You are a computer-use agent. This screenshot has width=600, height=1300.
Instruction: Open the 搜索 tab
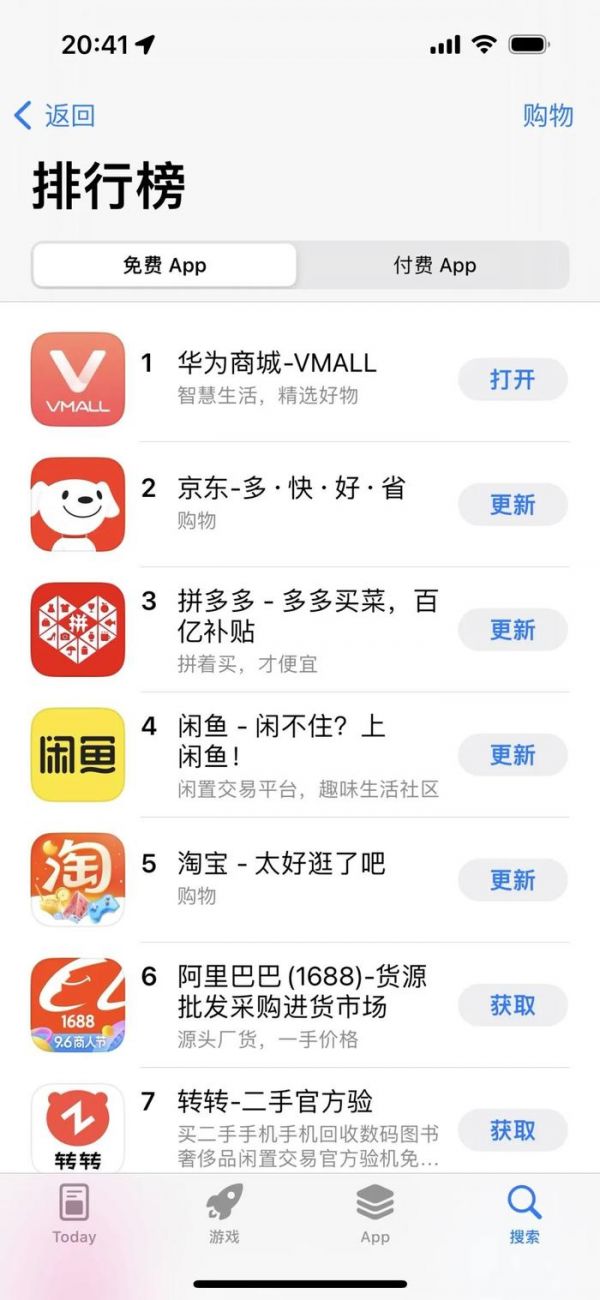point(524,1214)
